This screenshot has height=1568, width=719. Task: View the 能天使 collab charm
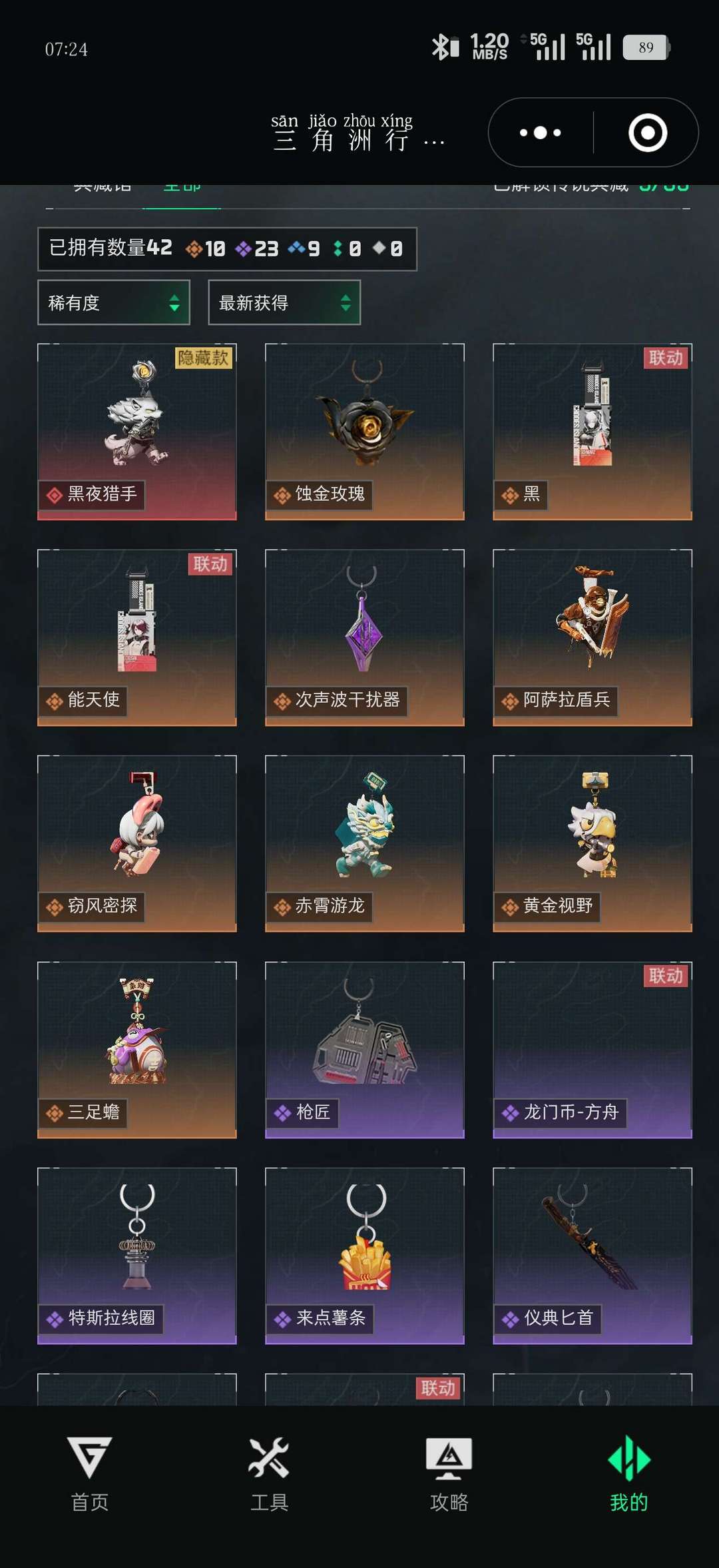click(137, 637)
